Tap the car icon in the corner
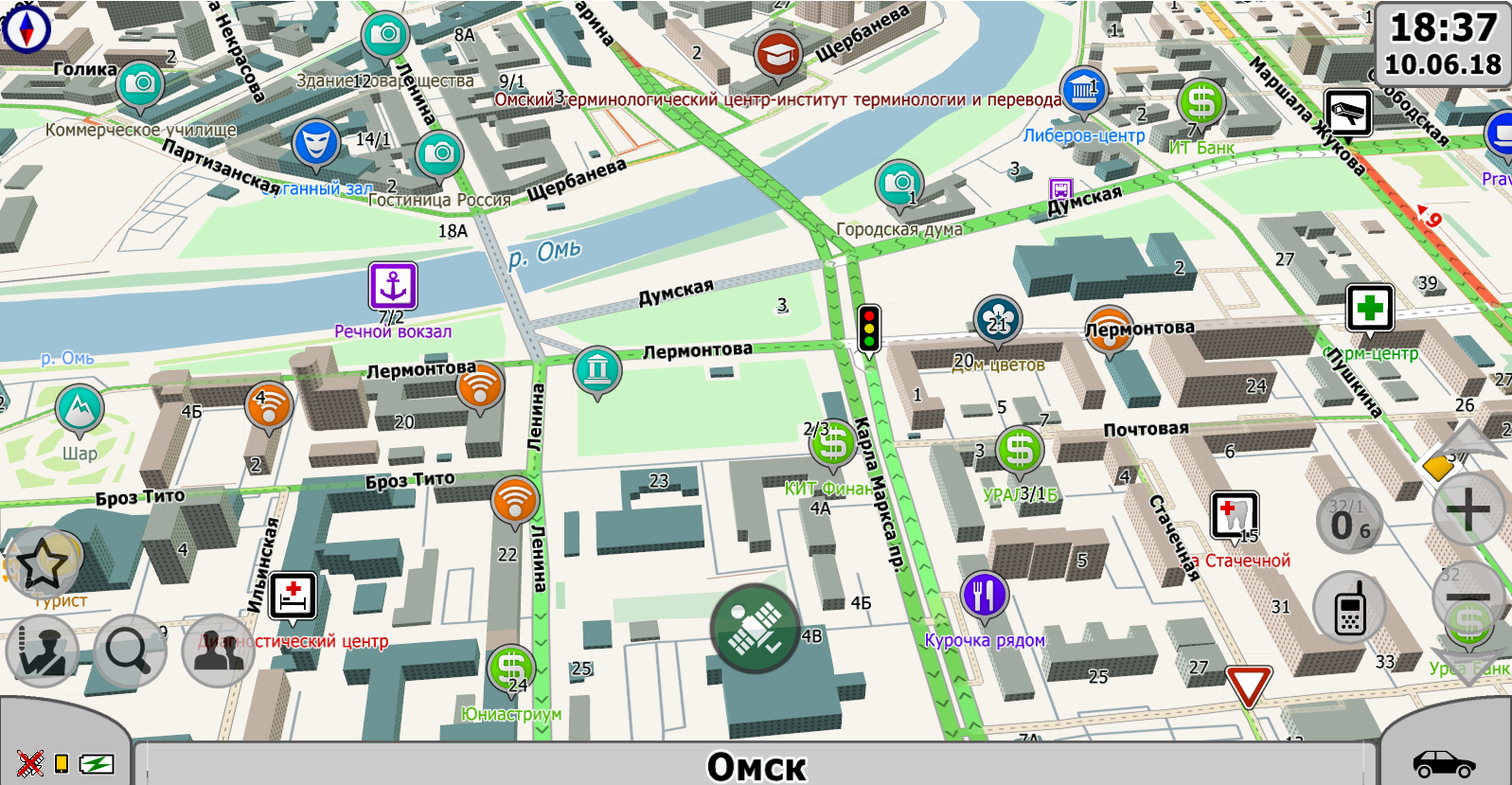 [1444, 763]
